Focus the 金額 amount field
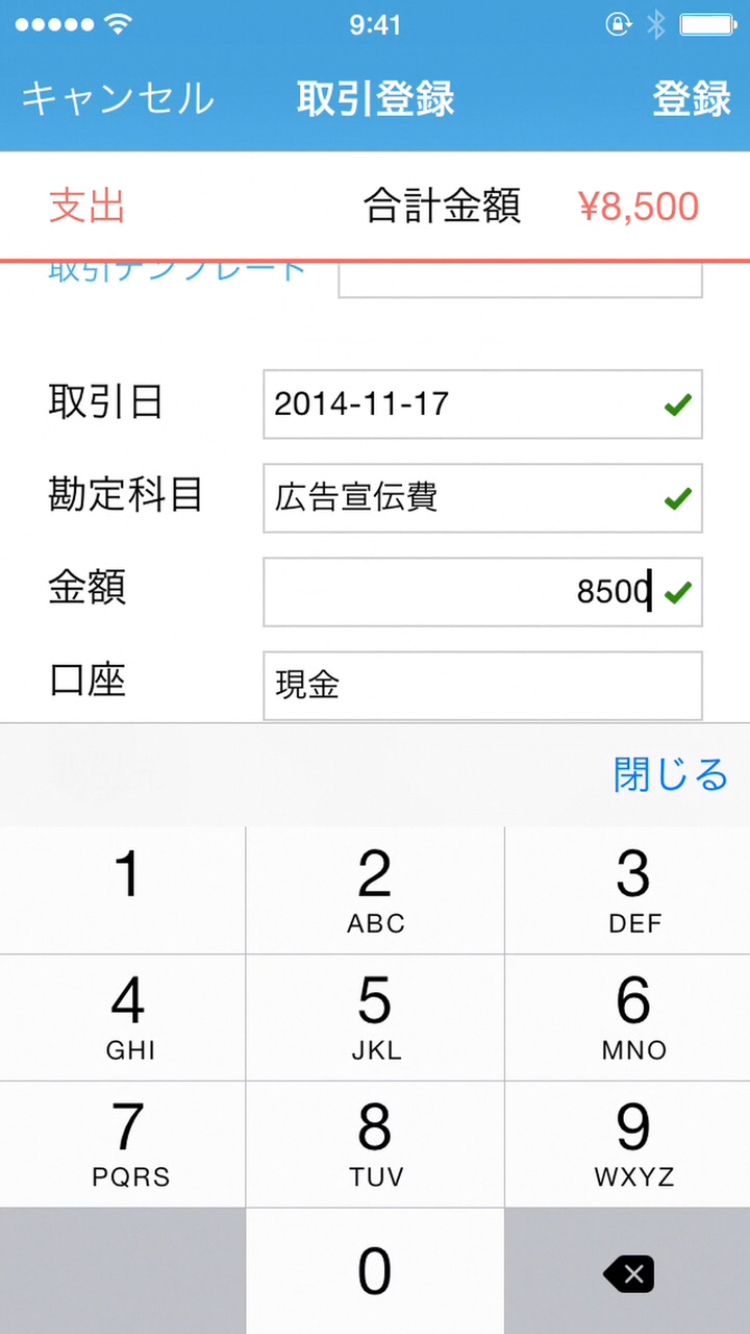Viewport: 750px width, 1334px height. (x=483, y=592)
